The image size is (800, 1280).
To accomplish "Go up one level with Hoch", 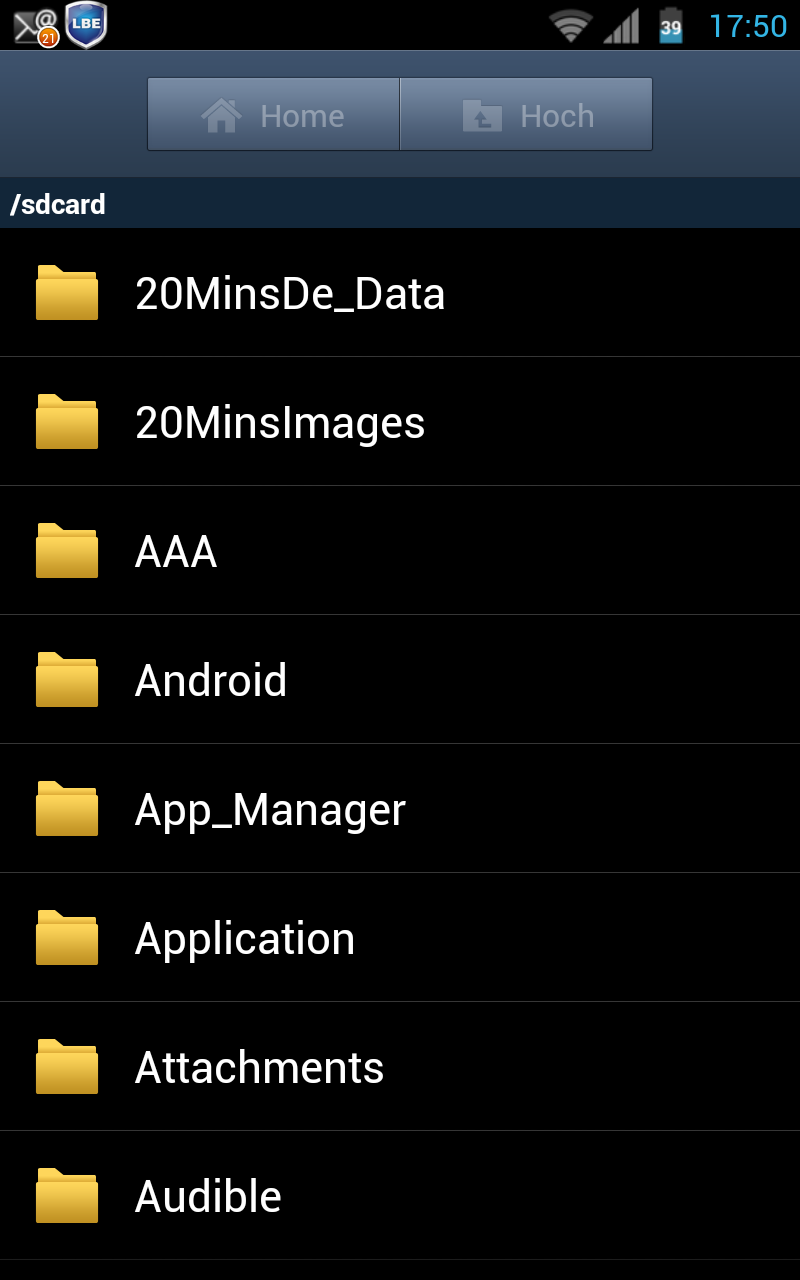I will pos(526,115).
